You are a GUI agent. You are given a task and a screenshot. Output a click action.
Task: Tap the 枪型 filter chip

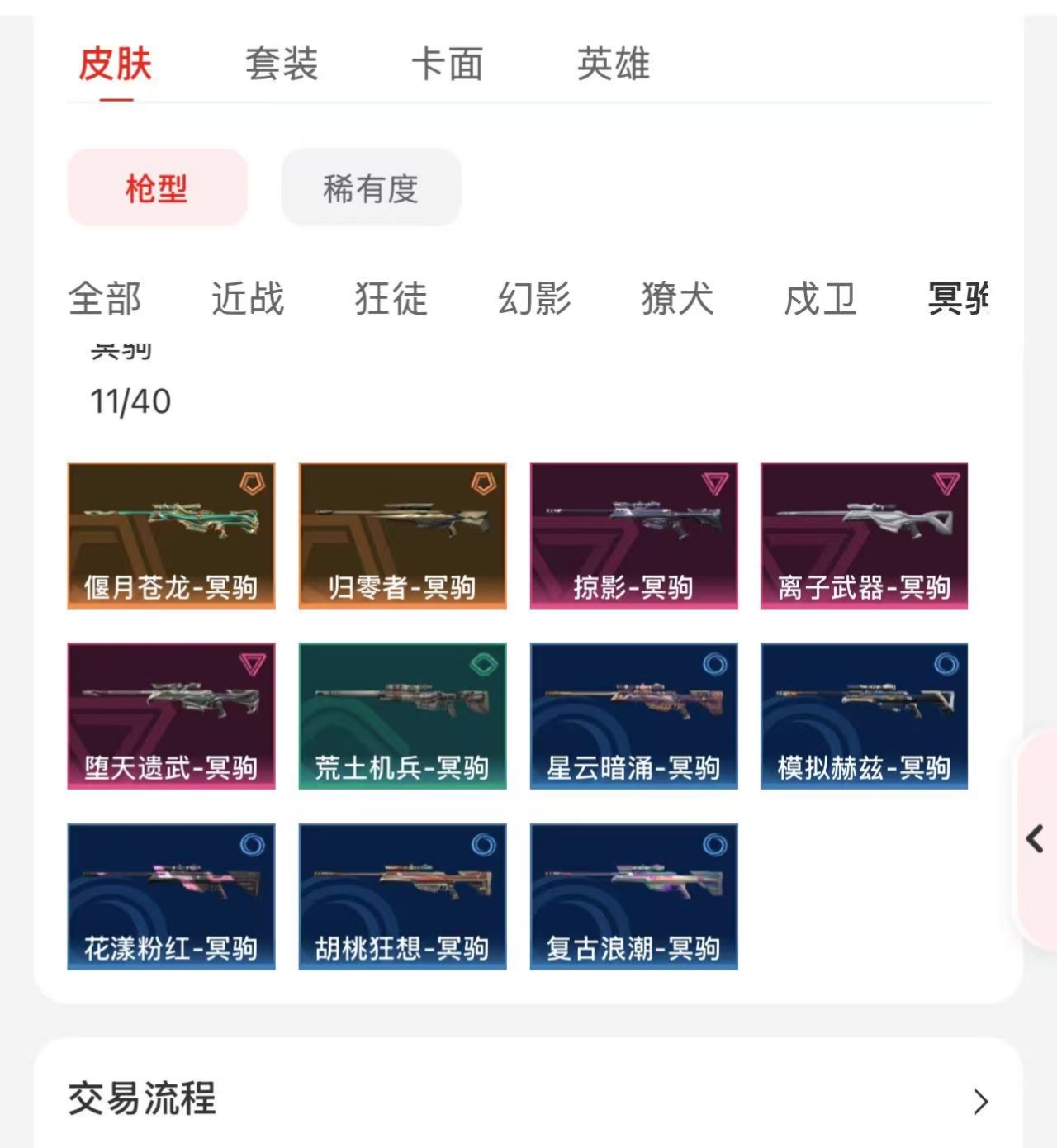click(x=157, y=188)
